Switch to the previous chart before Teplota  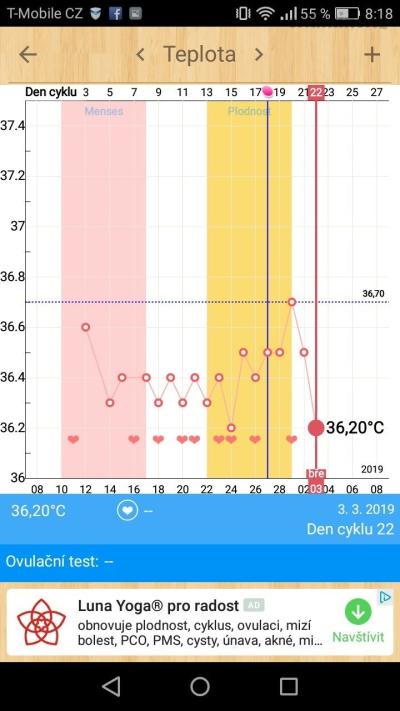(141, 55)
